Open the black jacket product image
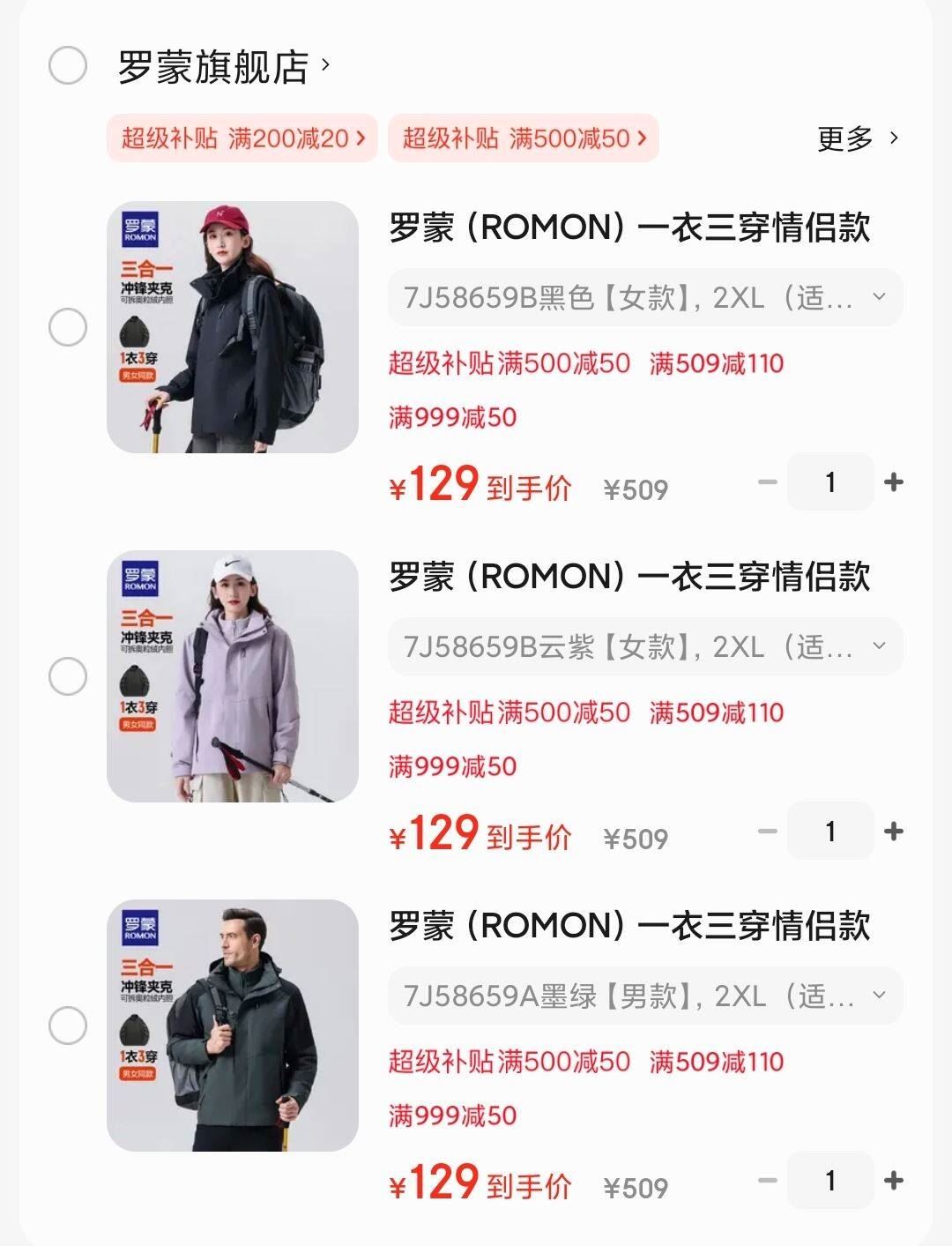Viewport: 952px width, 1246px height. click(x=233, y=327)
